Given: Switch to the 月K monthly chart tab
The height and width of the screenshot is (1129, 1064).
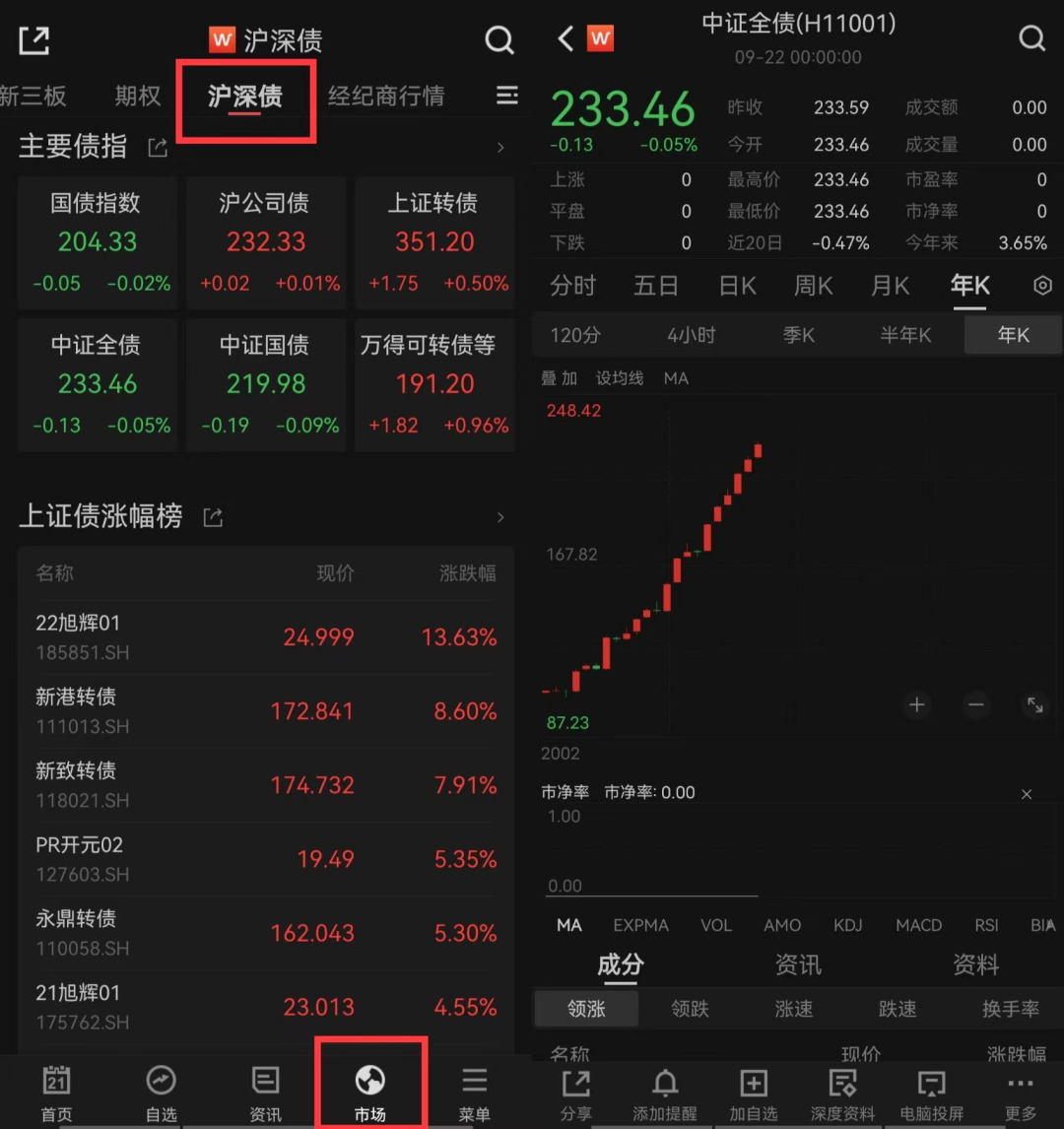Looking at the screenshot, I should click(890, 285).
